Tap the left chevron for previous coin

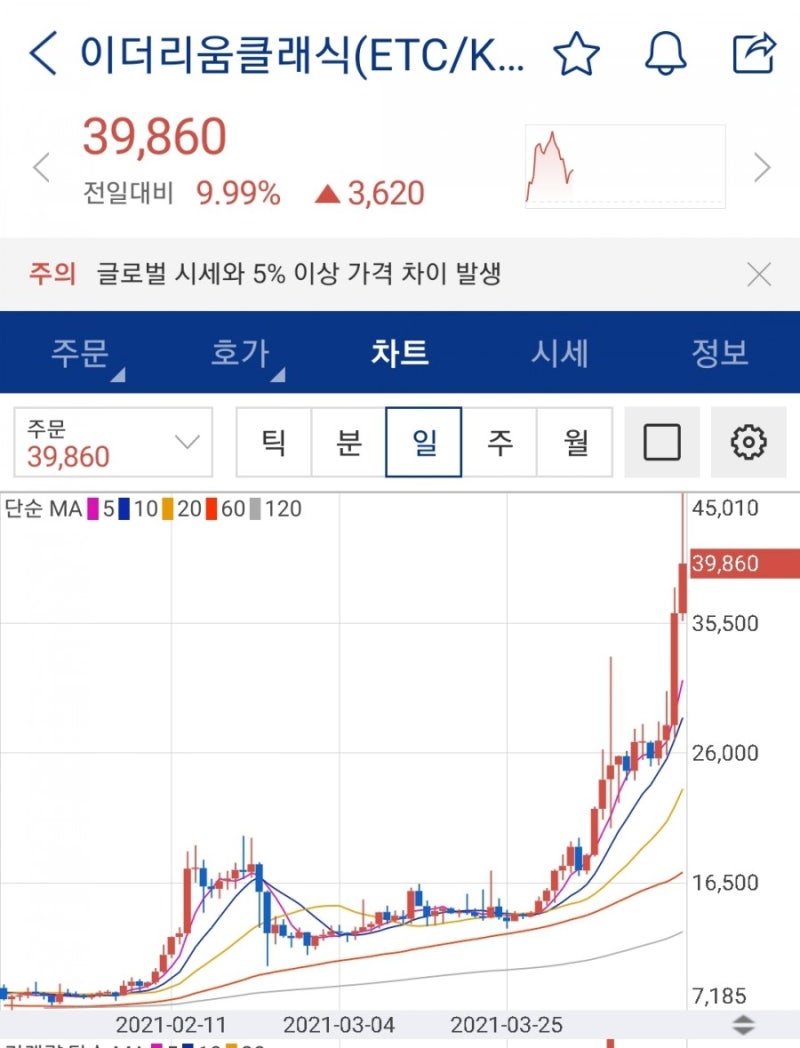[x=40, y=167]
